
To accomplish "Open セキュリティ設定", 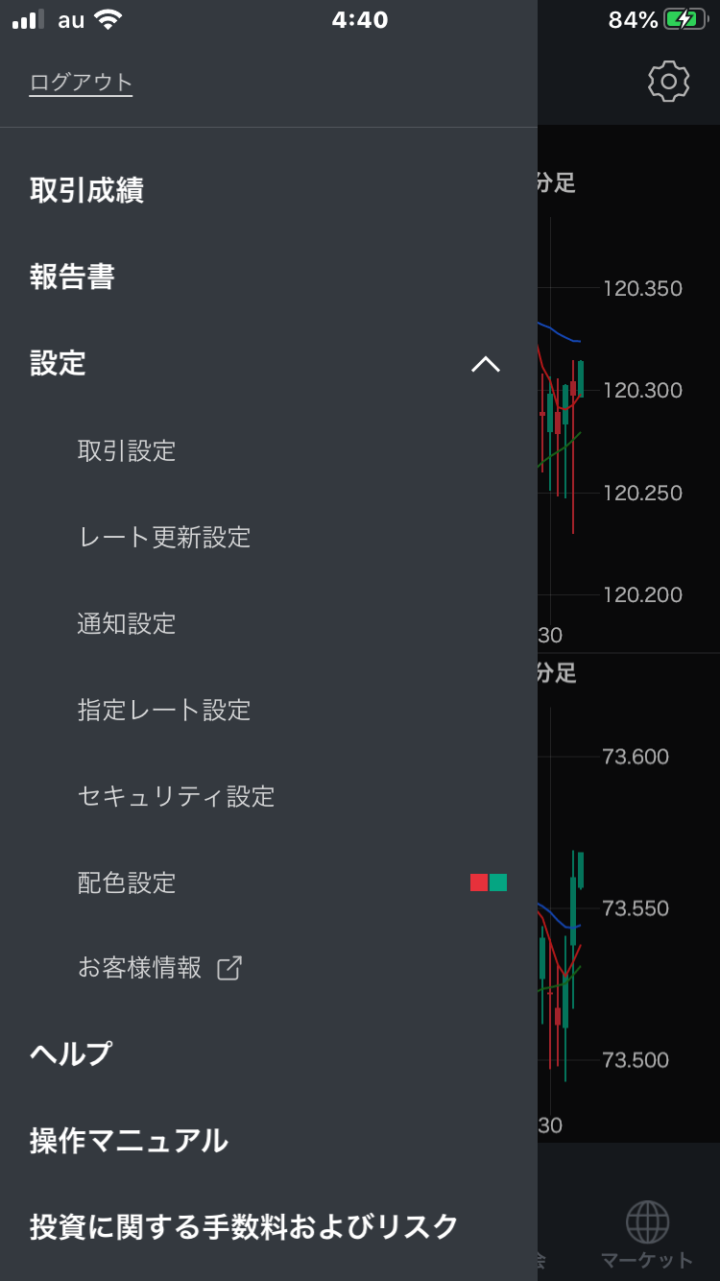I will [x=268, y=797].
